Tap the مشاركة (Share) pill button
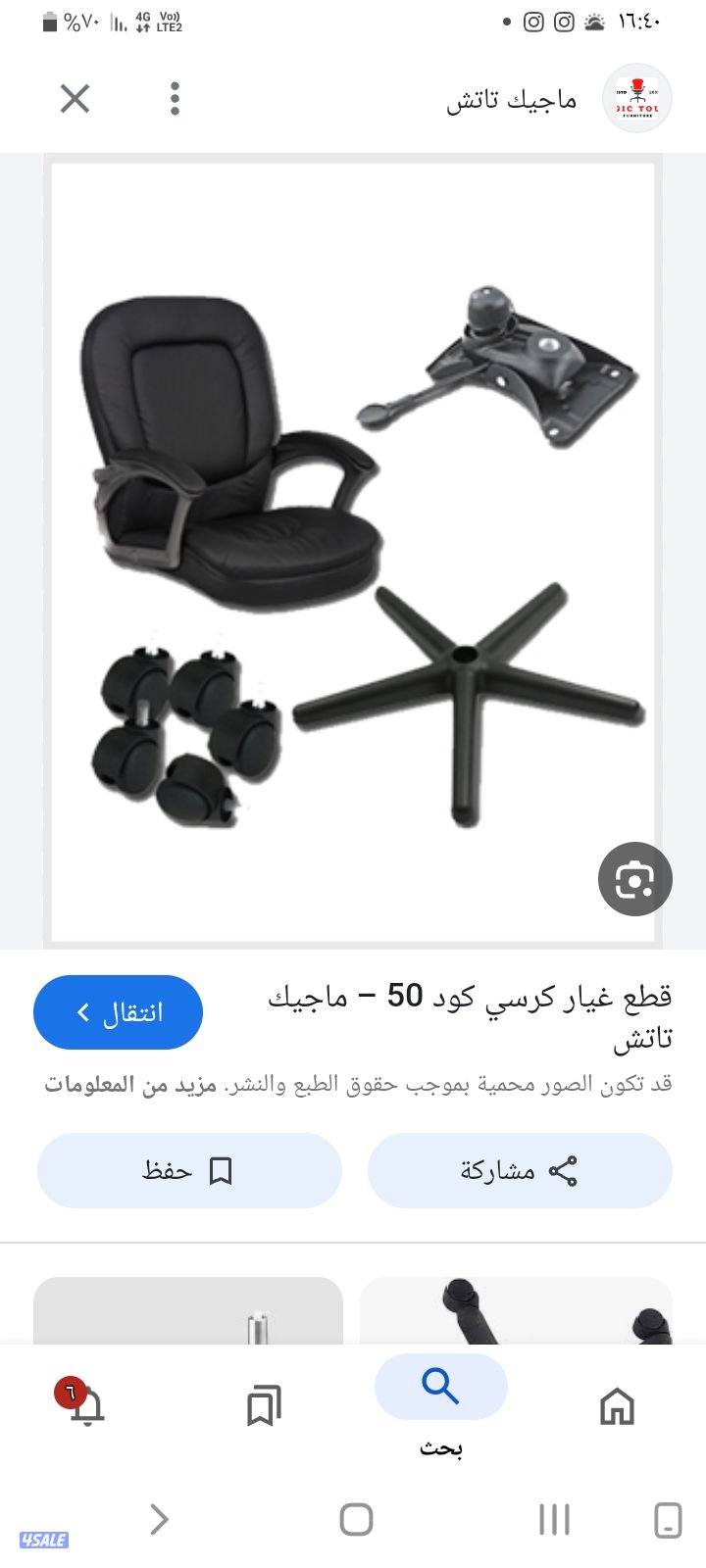This screenshot has height=1568, width=706. [x=521, y=1169]
